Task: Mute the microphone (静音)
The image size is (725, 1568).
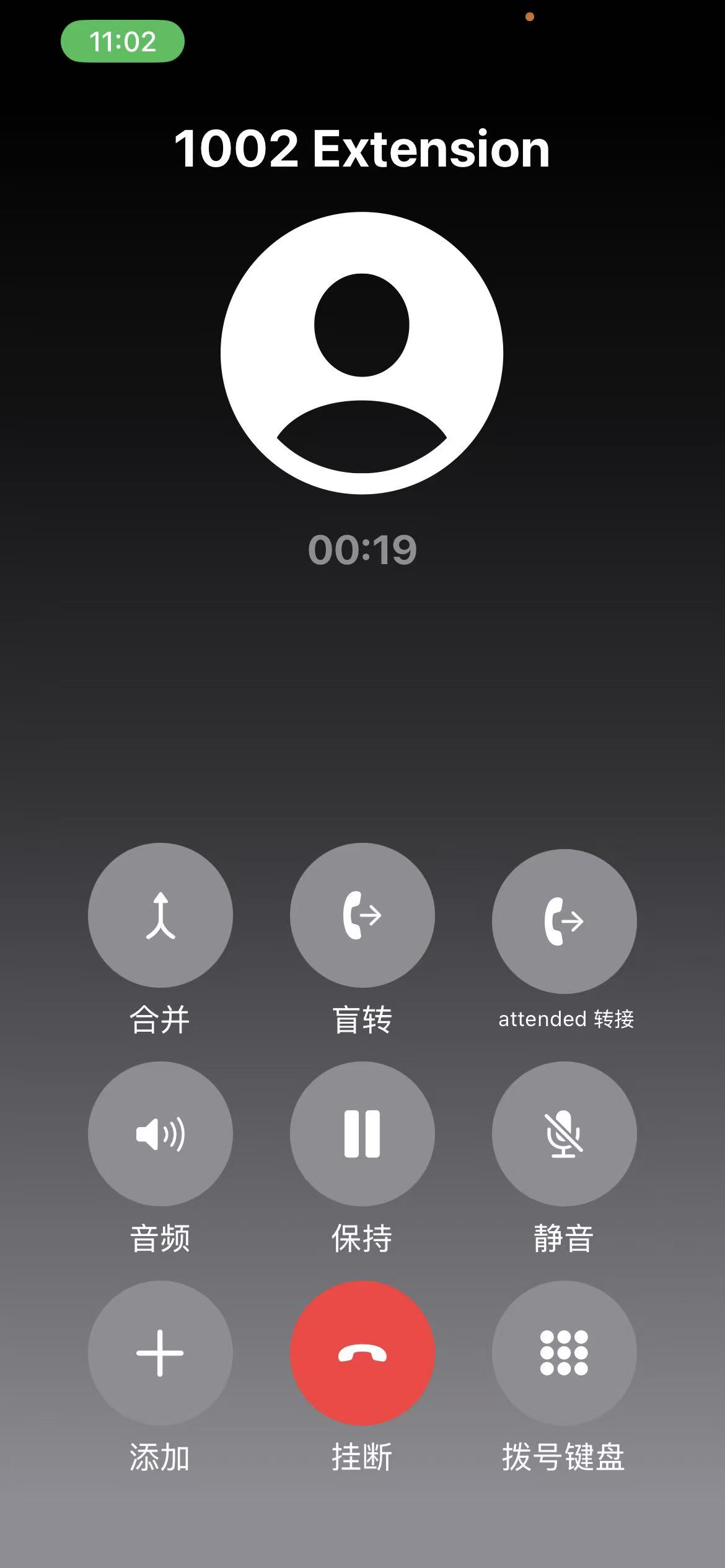Action: click(565, 1134)
